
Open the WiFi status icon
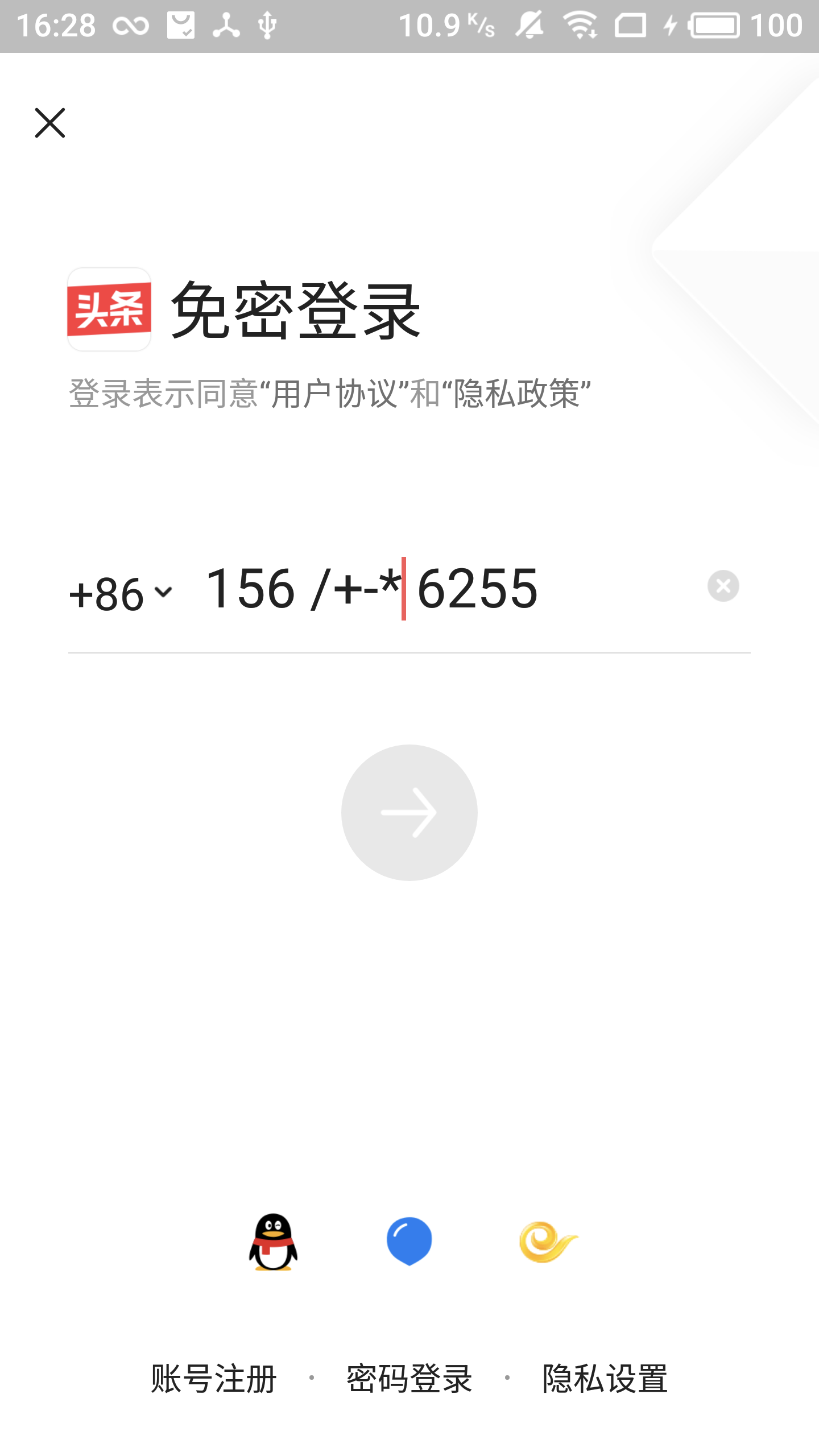(579, 24)
